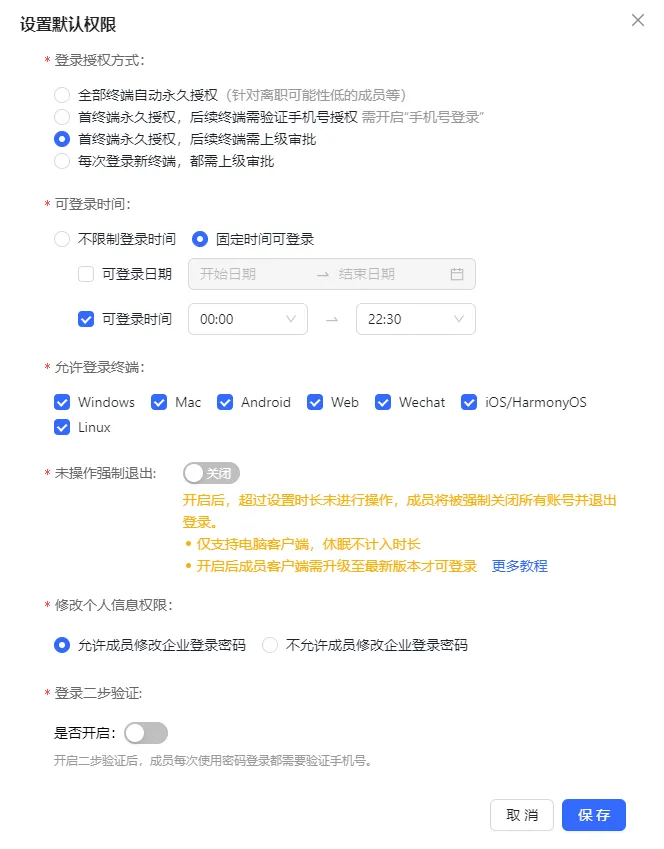The width and height of the screenshot is (664, 849).
Task: Uncheck the 可登录时间 checkbox
Action: click(86, 319)
